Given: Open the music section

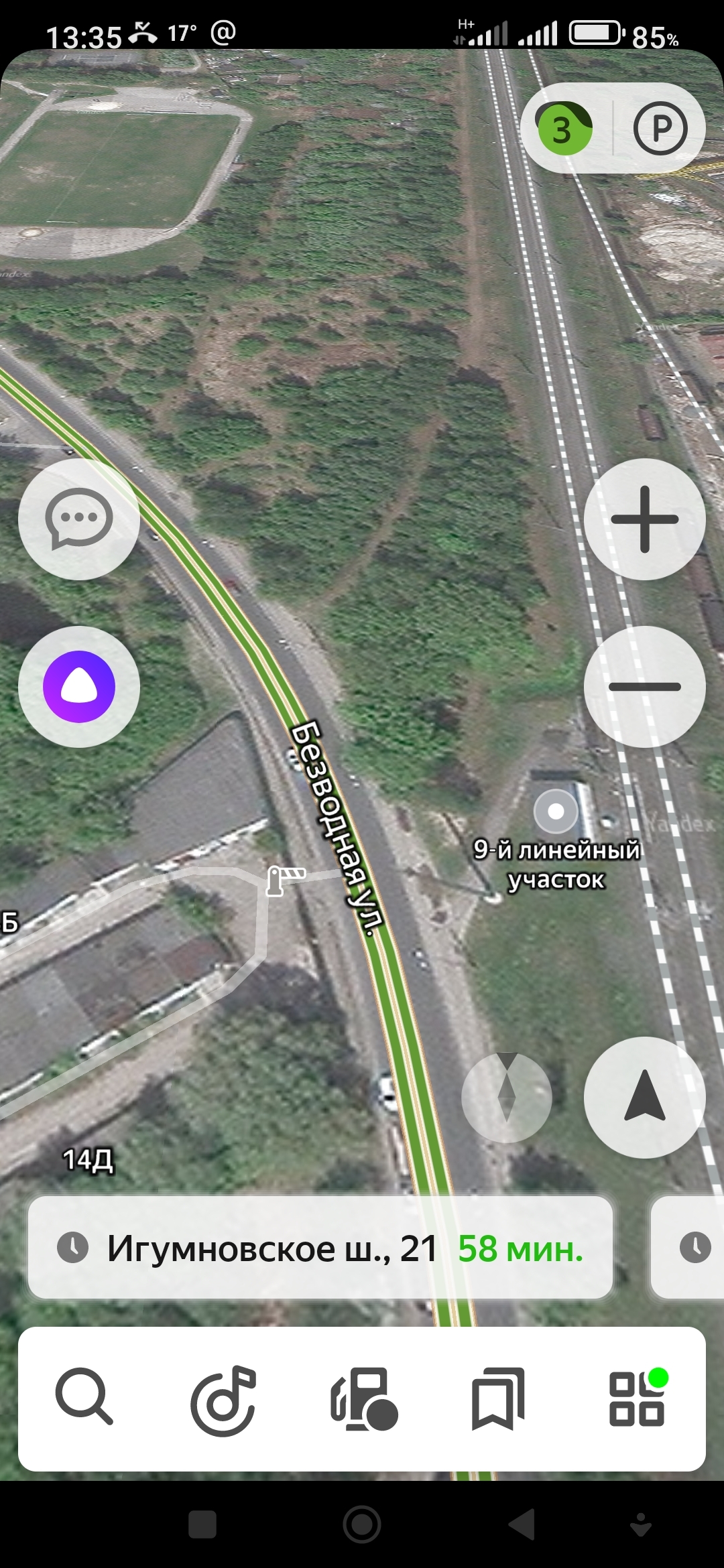Looking at the screenshot, I should tap(224, 1399).
